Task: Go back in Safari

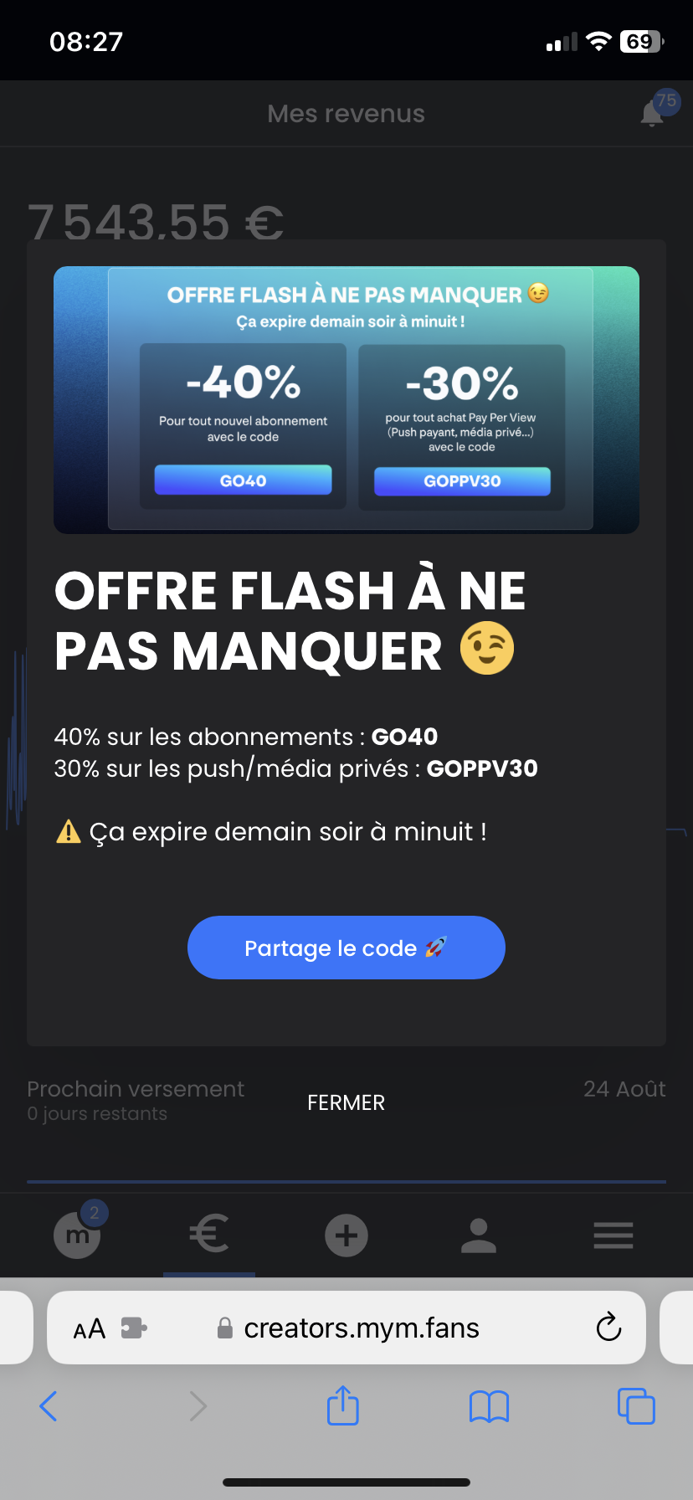Action: (x=48, y=1406)
